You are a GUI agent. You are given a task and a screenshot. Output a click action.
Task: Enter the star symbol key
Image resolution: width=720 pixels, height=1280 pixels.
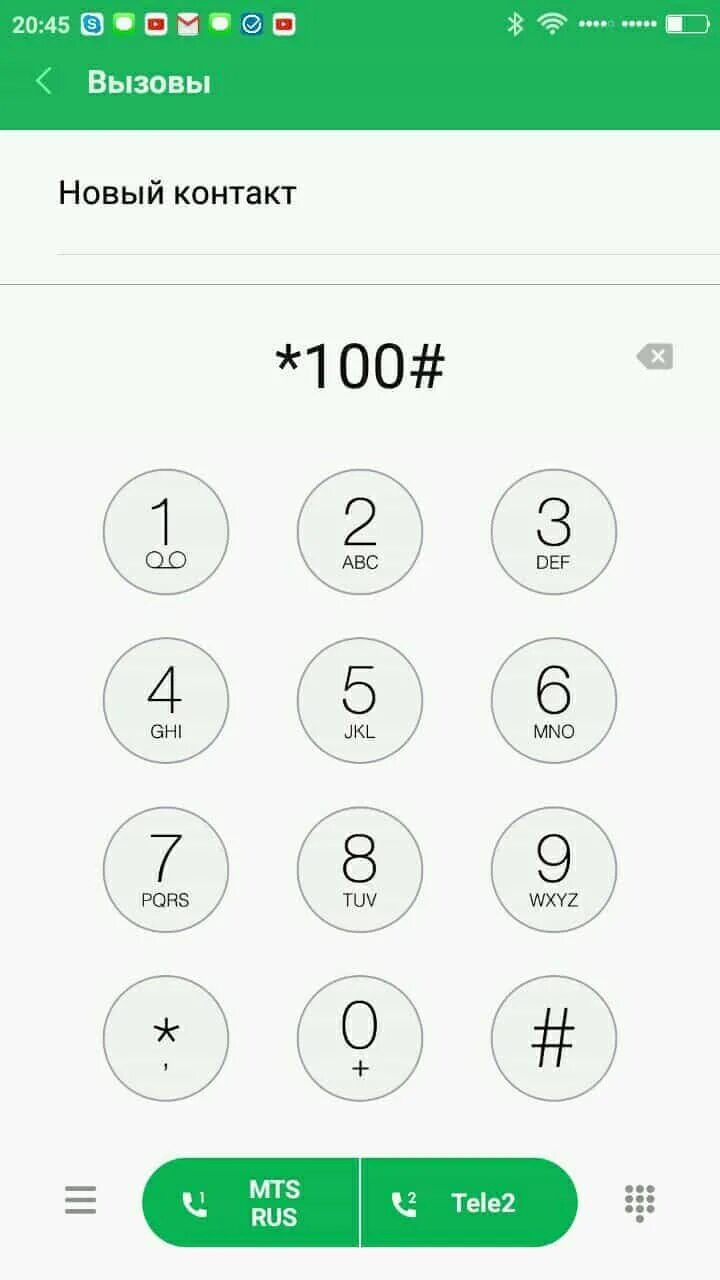click(x=166, y=1038)
